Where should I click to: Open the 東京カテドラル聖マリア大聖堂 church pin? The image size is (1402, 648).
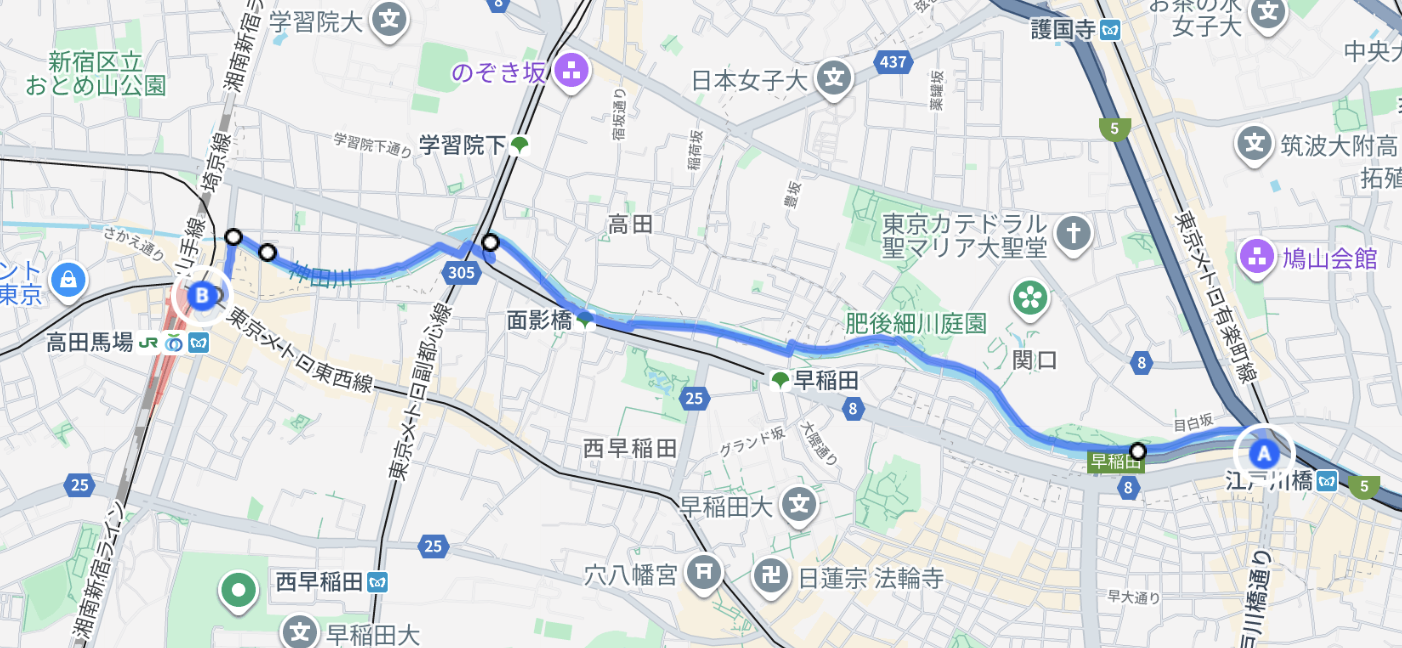click(x=1073, y=234)
